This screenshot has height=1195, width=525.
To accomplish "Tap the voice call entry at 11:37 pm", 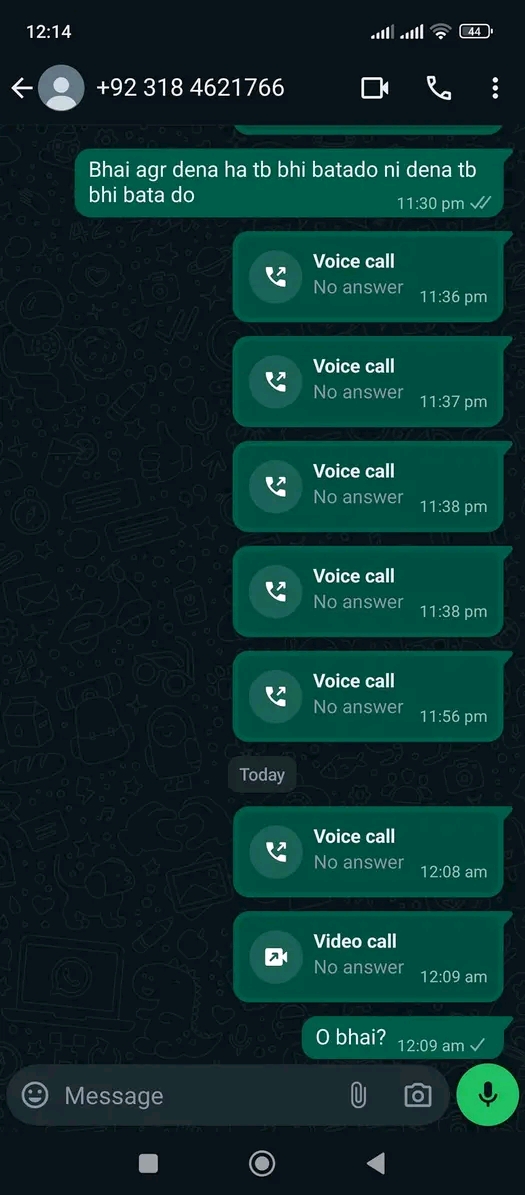I will [368, 383].
